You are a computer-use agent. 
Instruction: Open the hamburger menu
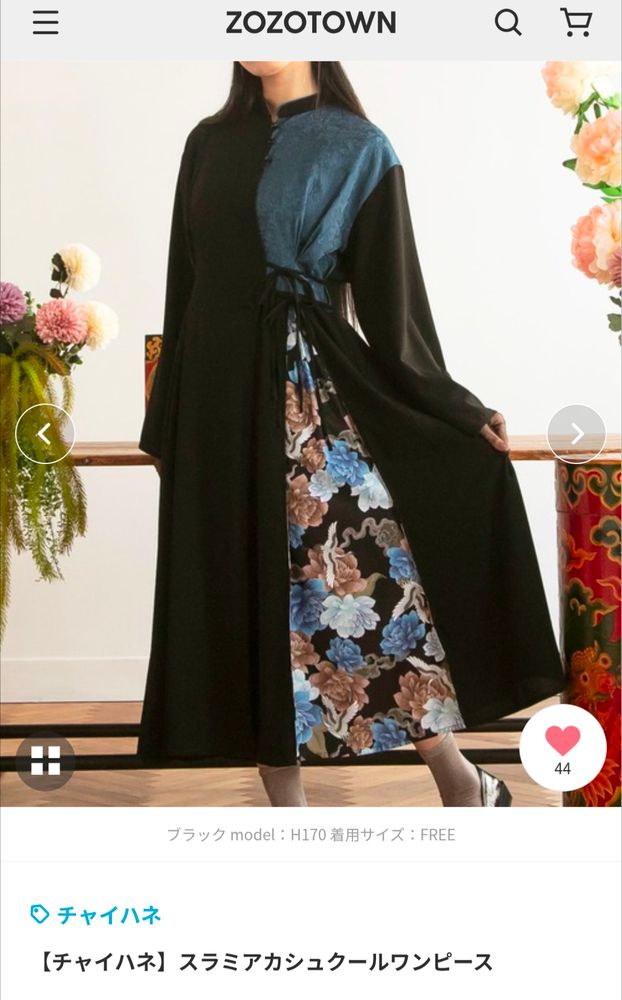pyautogui.click(x=45, y=23)
